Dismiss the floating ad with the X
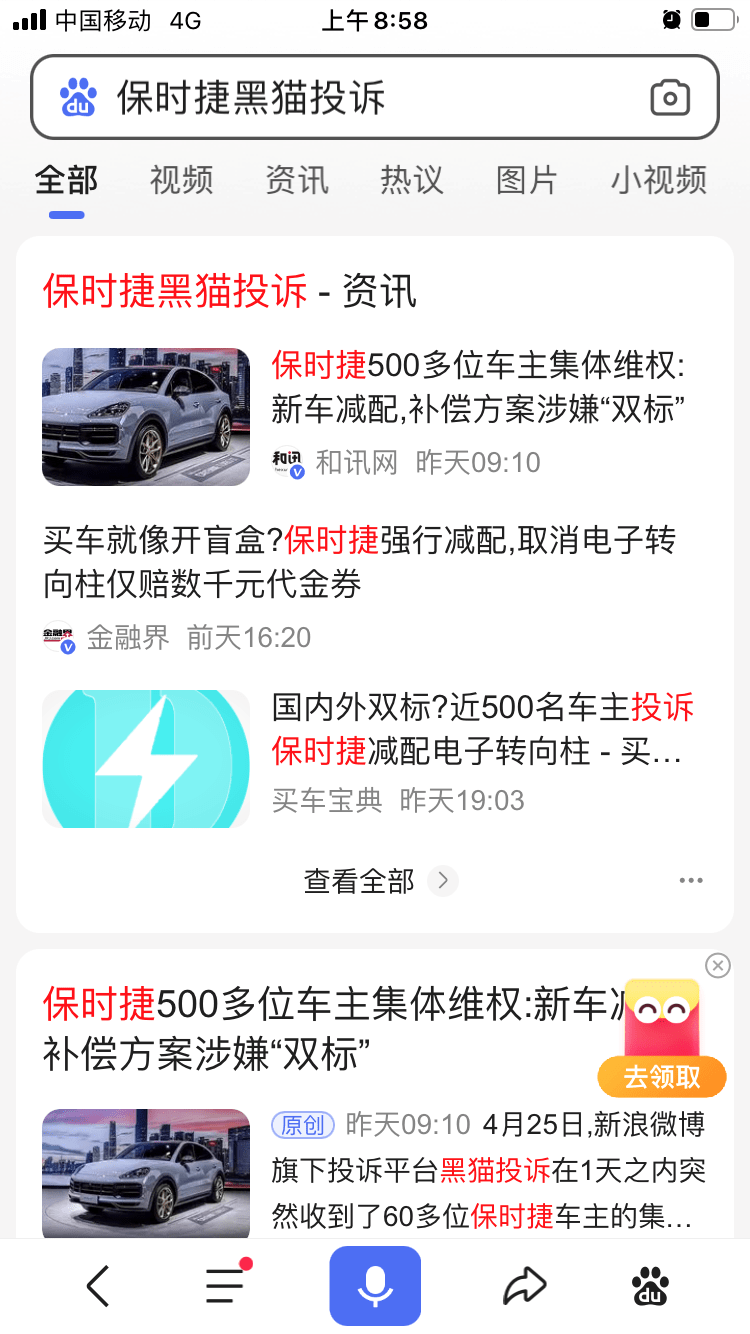Screen dimensions: 750x1334 coord(718,966)
